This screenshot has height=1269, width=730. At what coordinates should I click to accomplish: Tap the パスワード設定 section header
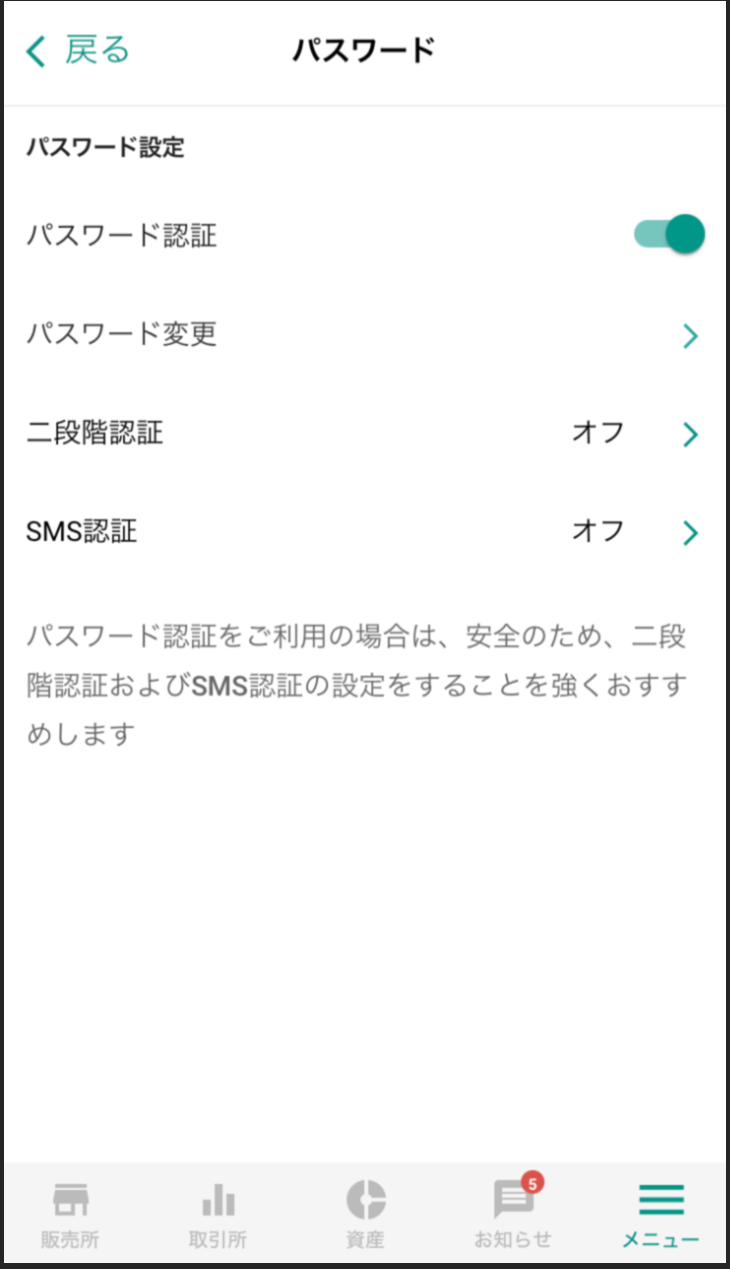(x=103, y=146)
